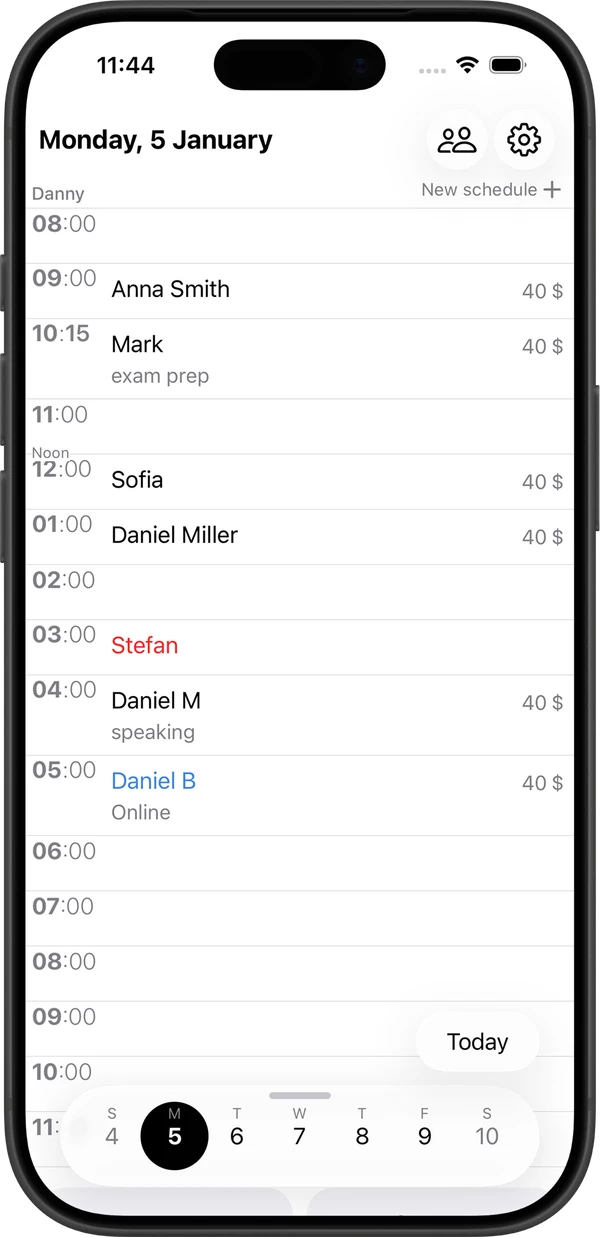Select Sunday 4 in week strip
Image resolution: width=600 pixels, height=1237 pixels.
(112, 1136)
